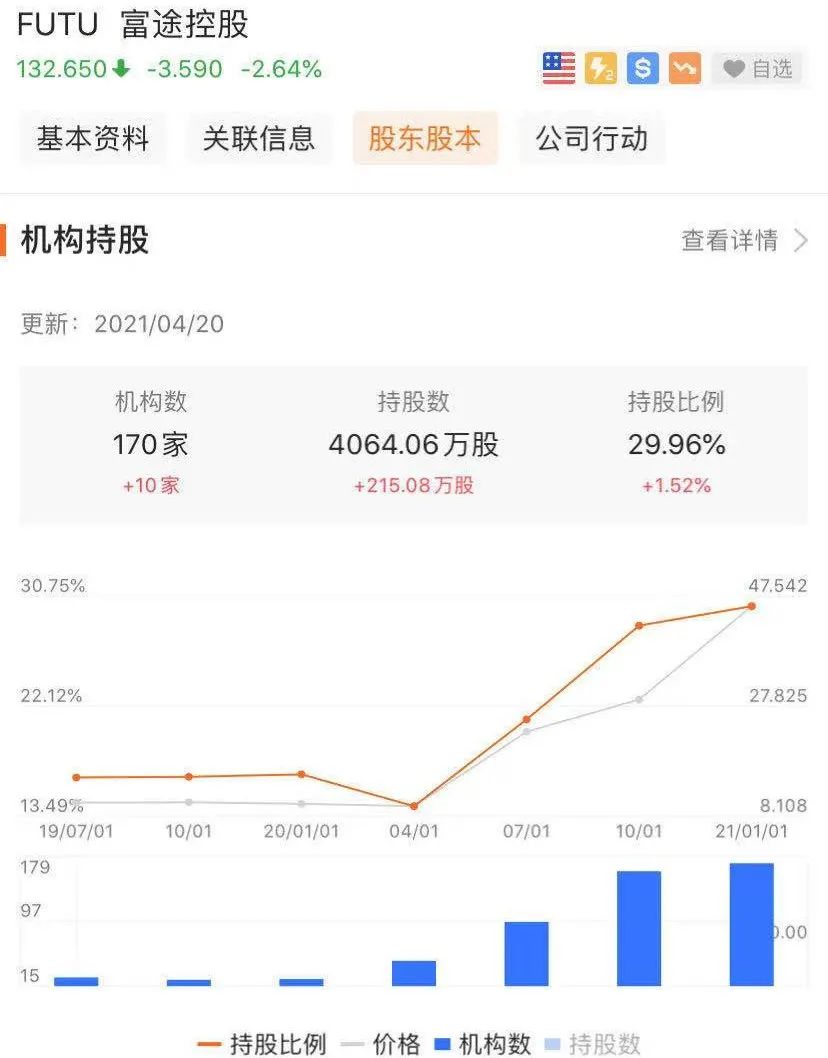
Task: Click the heart icon inside 自选 button
Action: (x=735, y=69)
